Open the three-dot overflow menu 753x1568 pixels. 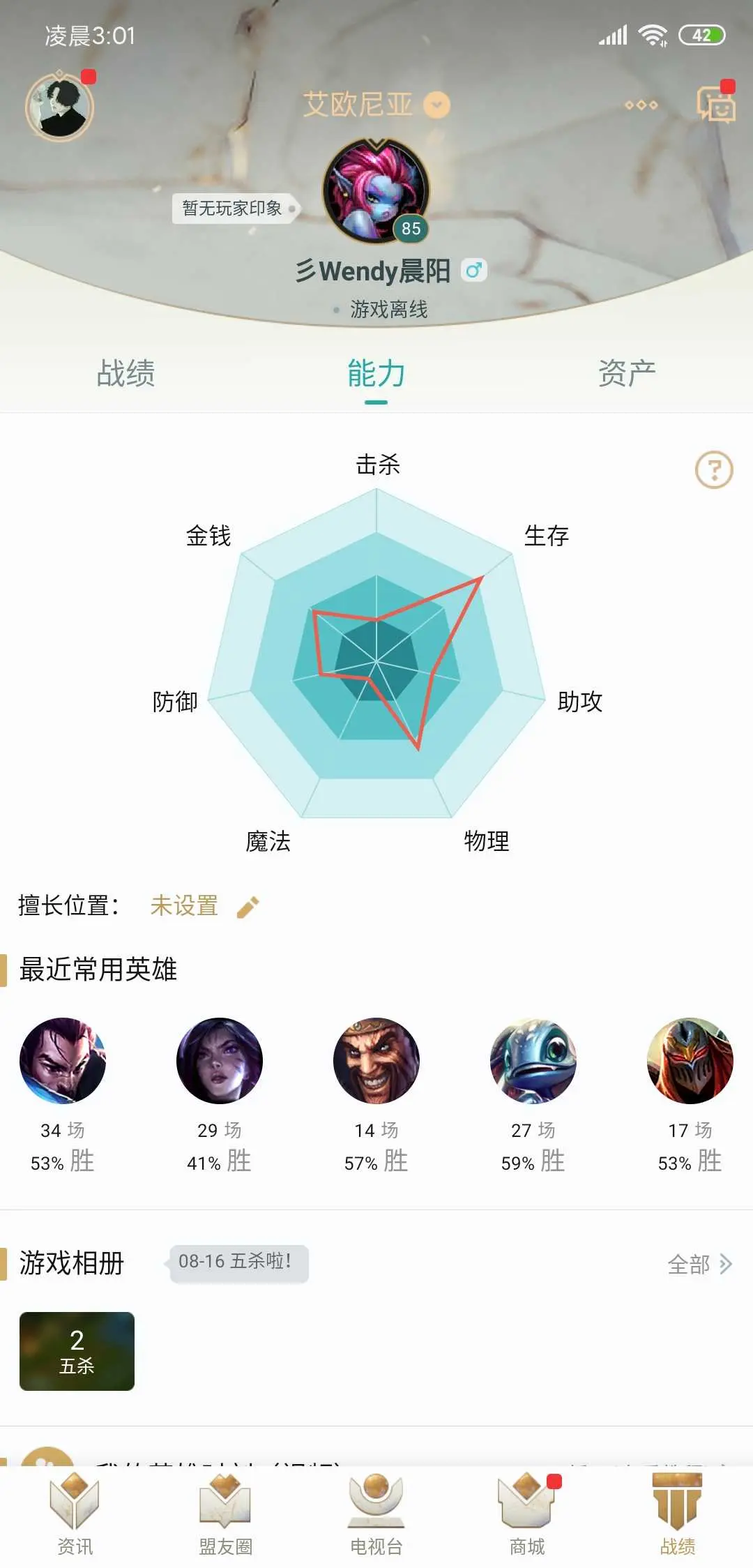641,105
